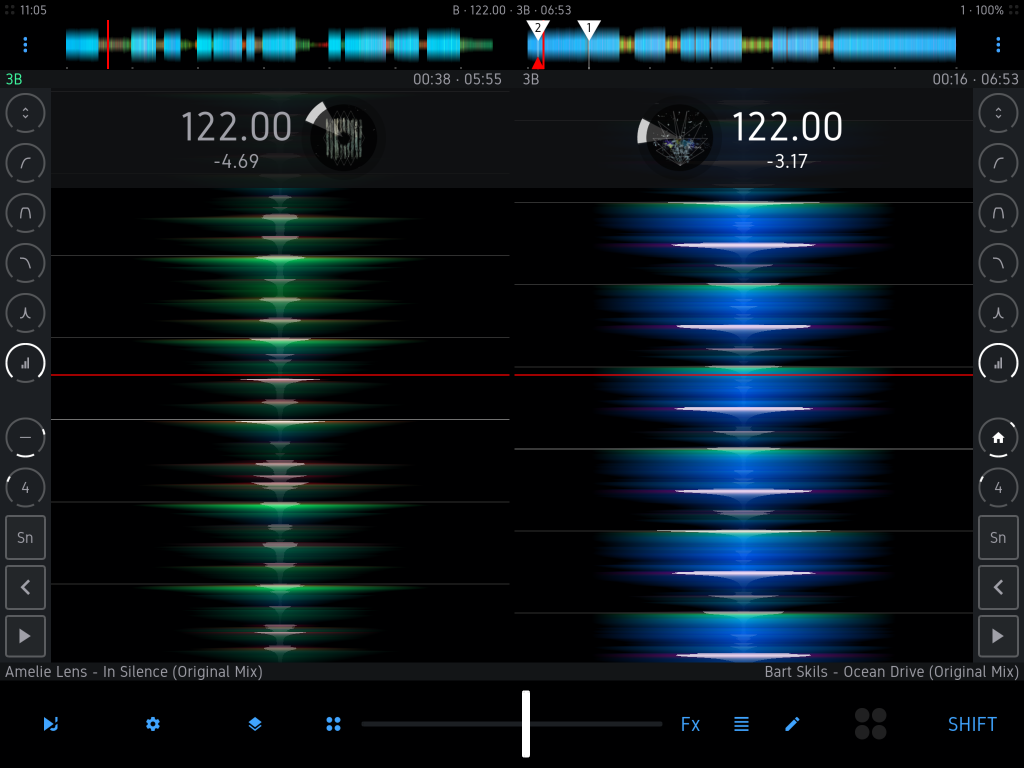This screenshot has width=1024, height=768.
Task: Tap the crossfader handle
Action: tap(526, 723)
